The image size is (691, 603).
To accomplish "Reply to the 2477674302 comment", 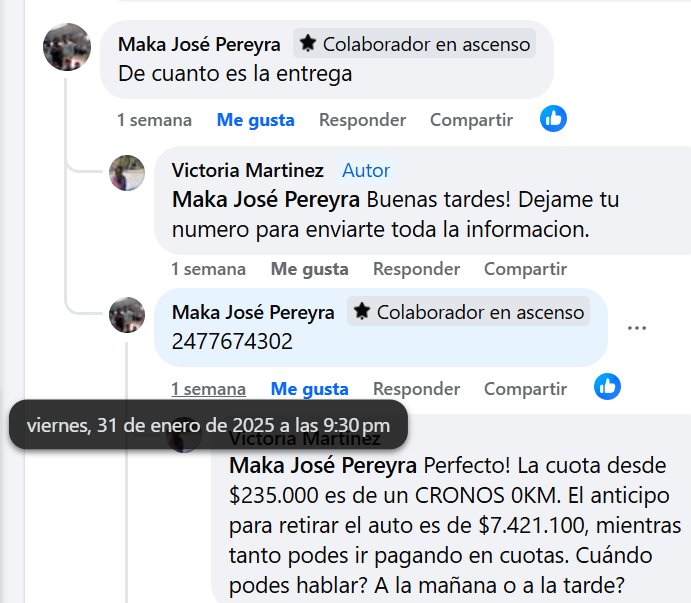I will click(x=416, y=389).
